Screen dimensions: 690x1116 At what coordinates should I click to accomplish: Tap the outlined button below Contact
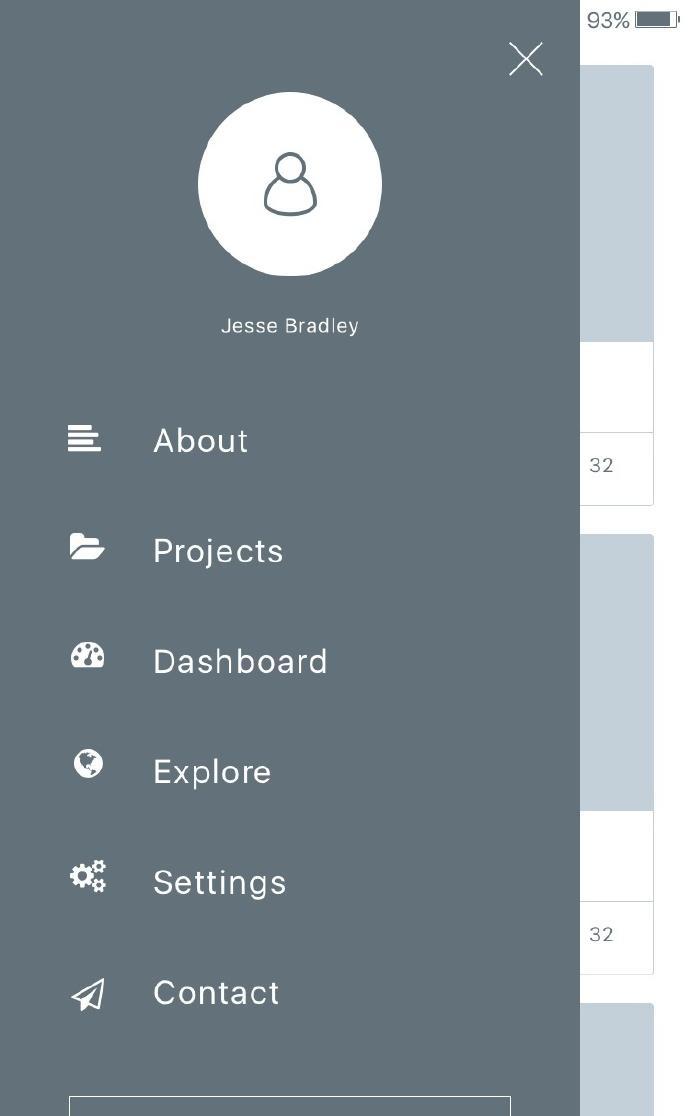[x=290, y=1106]
